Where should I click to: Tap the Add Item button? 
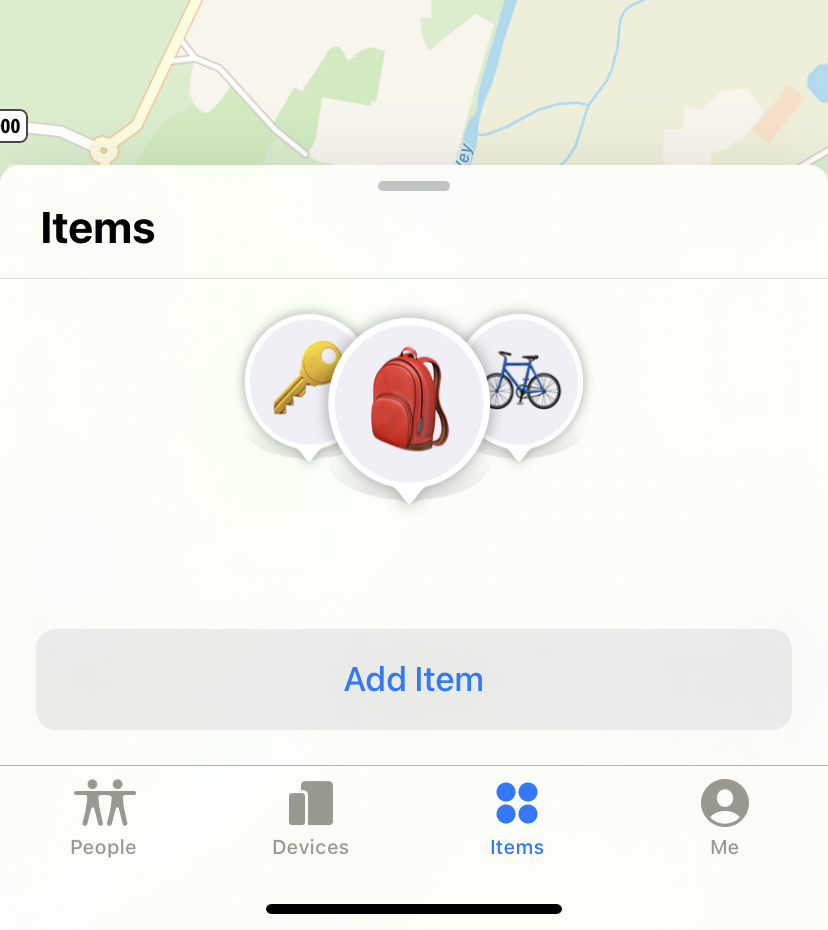point(414,679)
